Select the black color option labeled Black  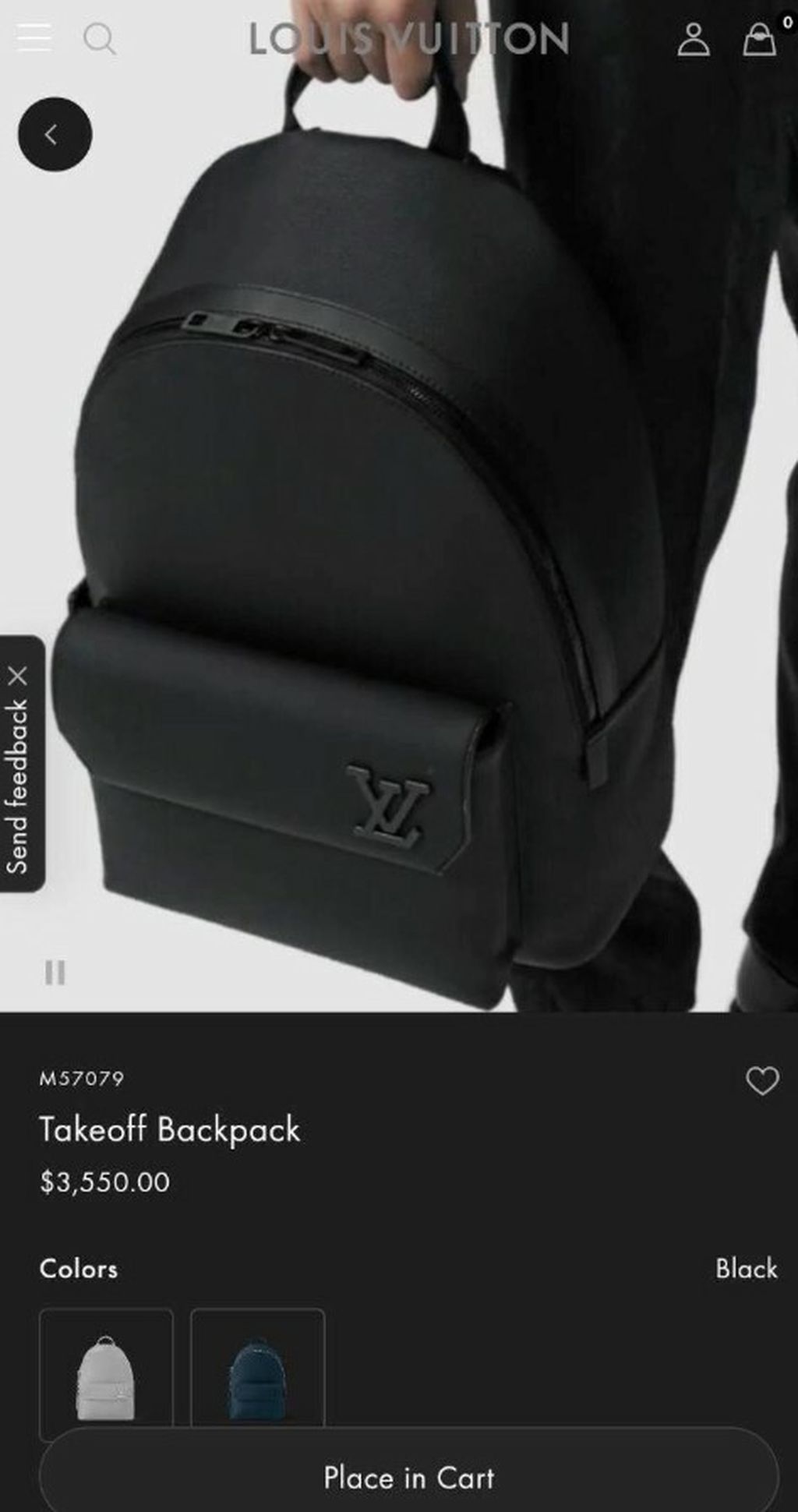click(747, 1268)
